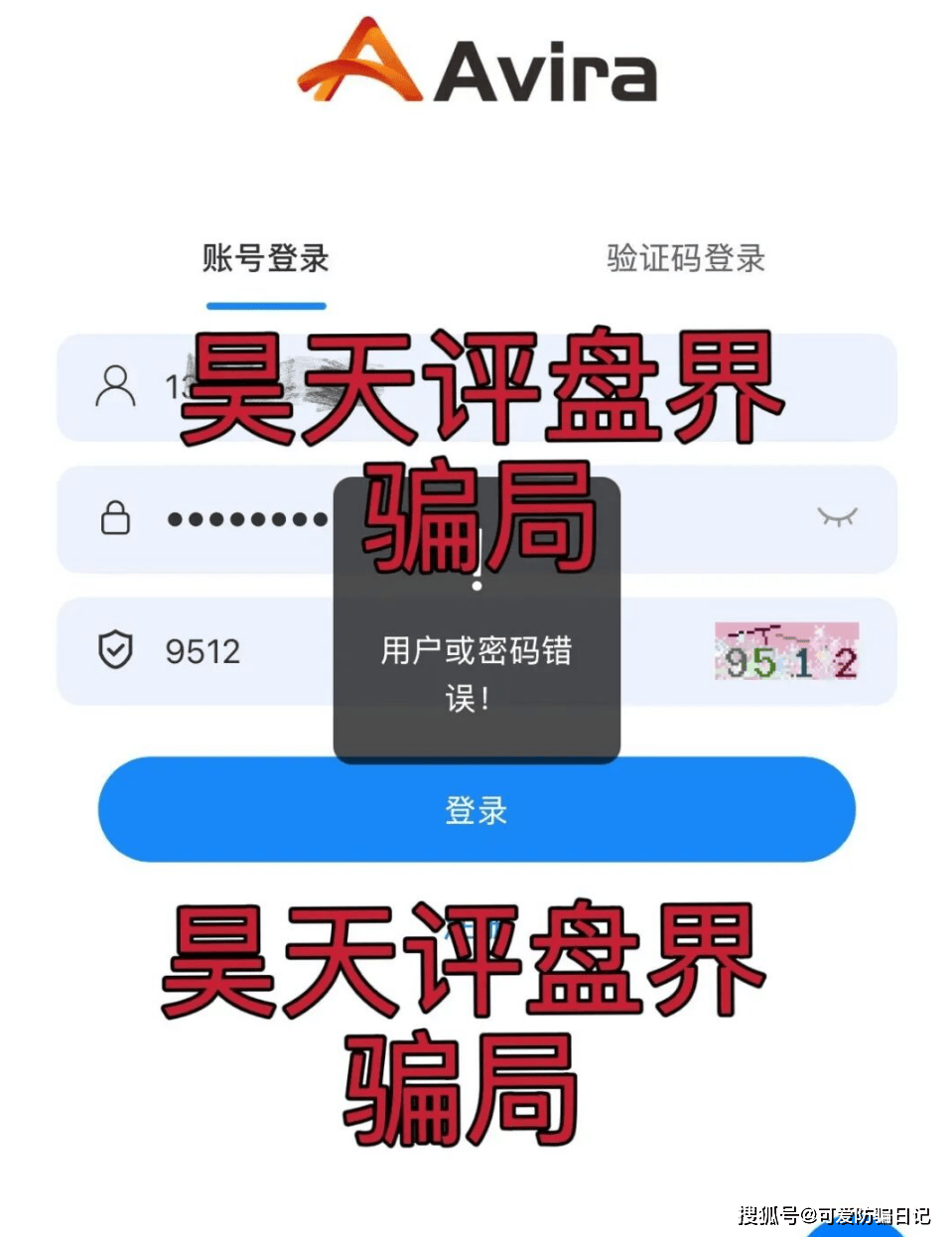The height and width of the screenshot is (1237, 952).
Task: Select the 账号登录 tab
Action: pos(265,259)
